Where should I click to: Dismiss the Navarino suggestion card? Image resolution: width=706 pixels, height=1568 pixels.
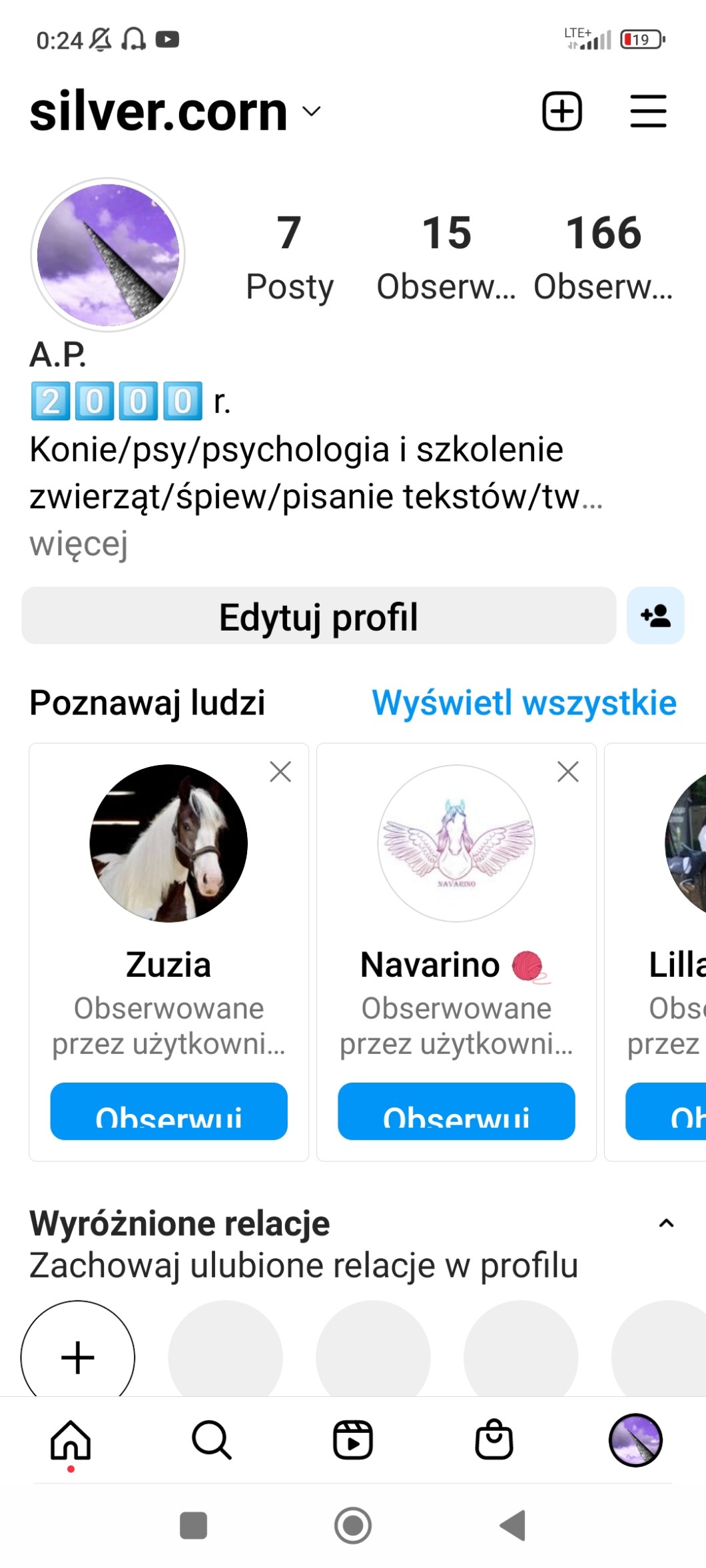tap(567, 772)
